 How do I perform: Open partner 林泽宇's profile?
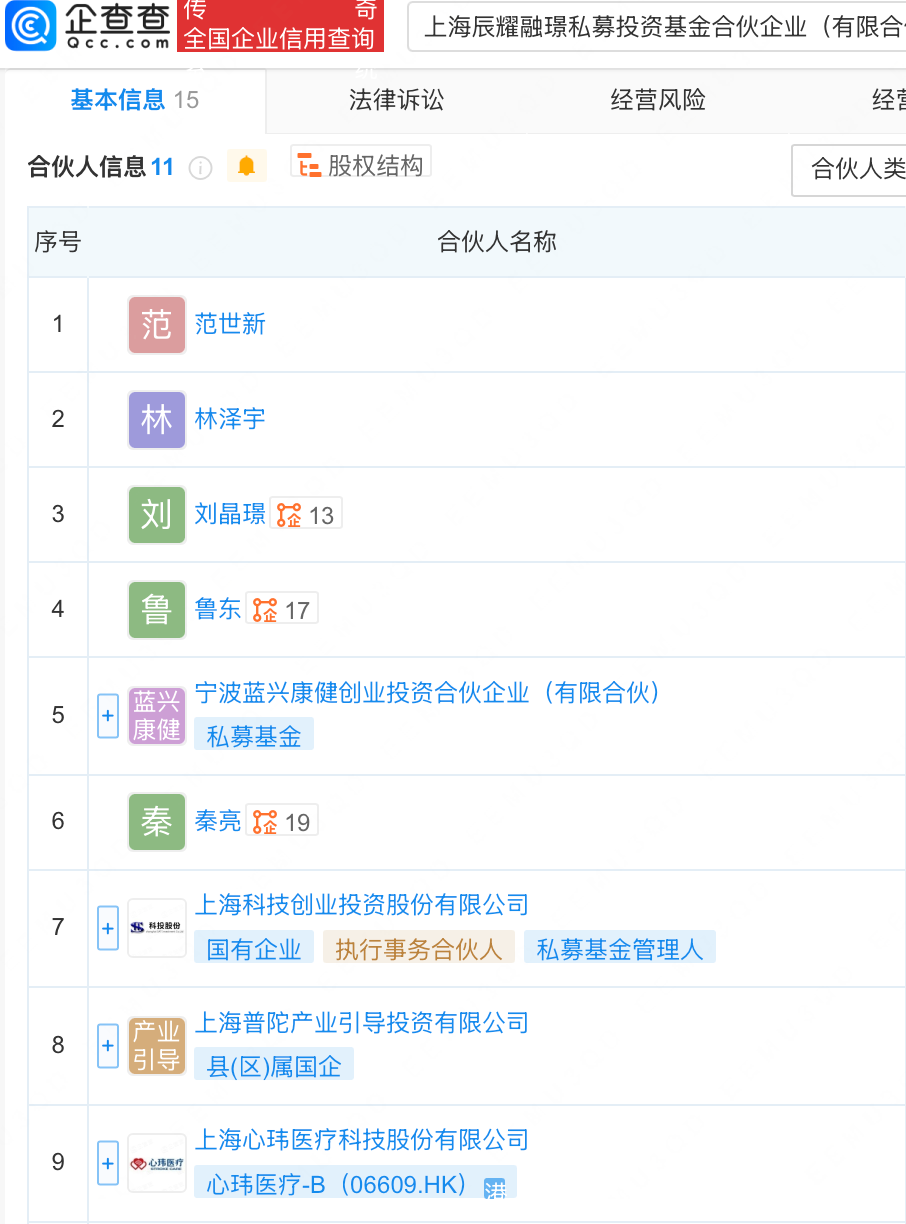[230, 419]
